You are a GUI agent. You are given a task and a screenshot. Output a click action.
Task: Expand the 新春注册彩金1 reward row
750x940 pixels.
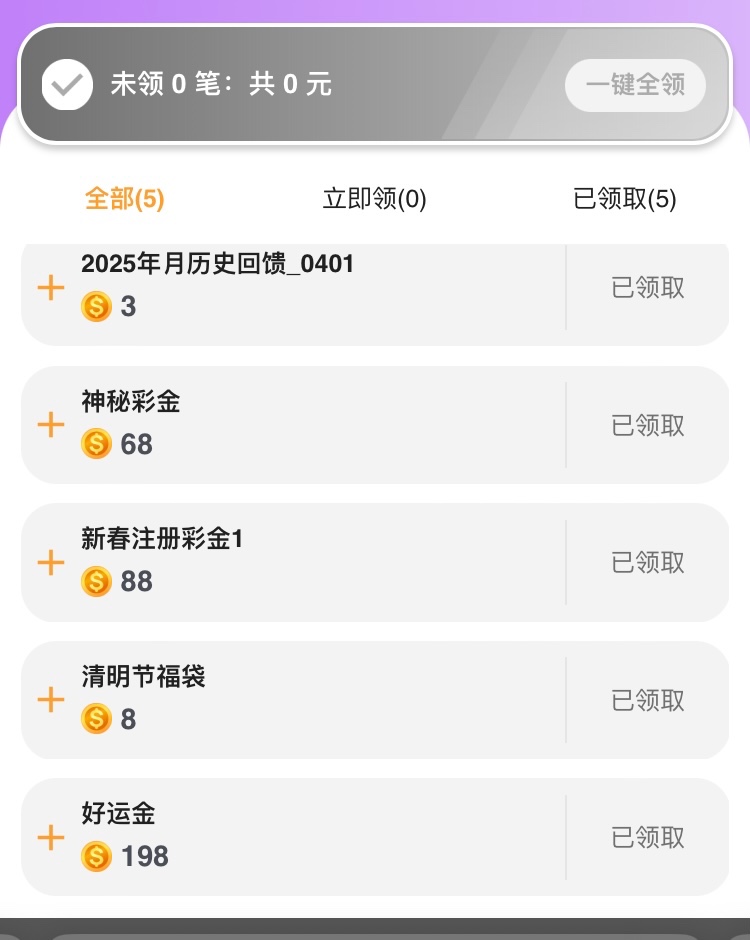[x=51, y=562]
